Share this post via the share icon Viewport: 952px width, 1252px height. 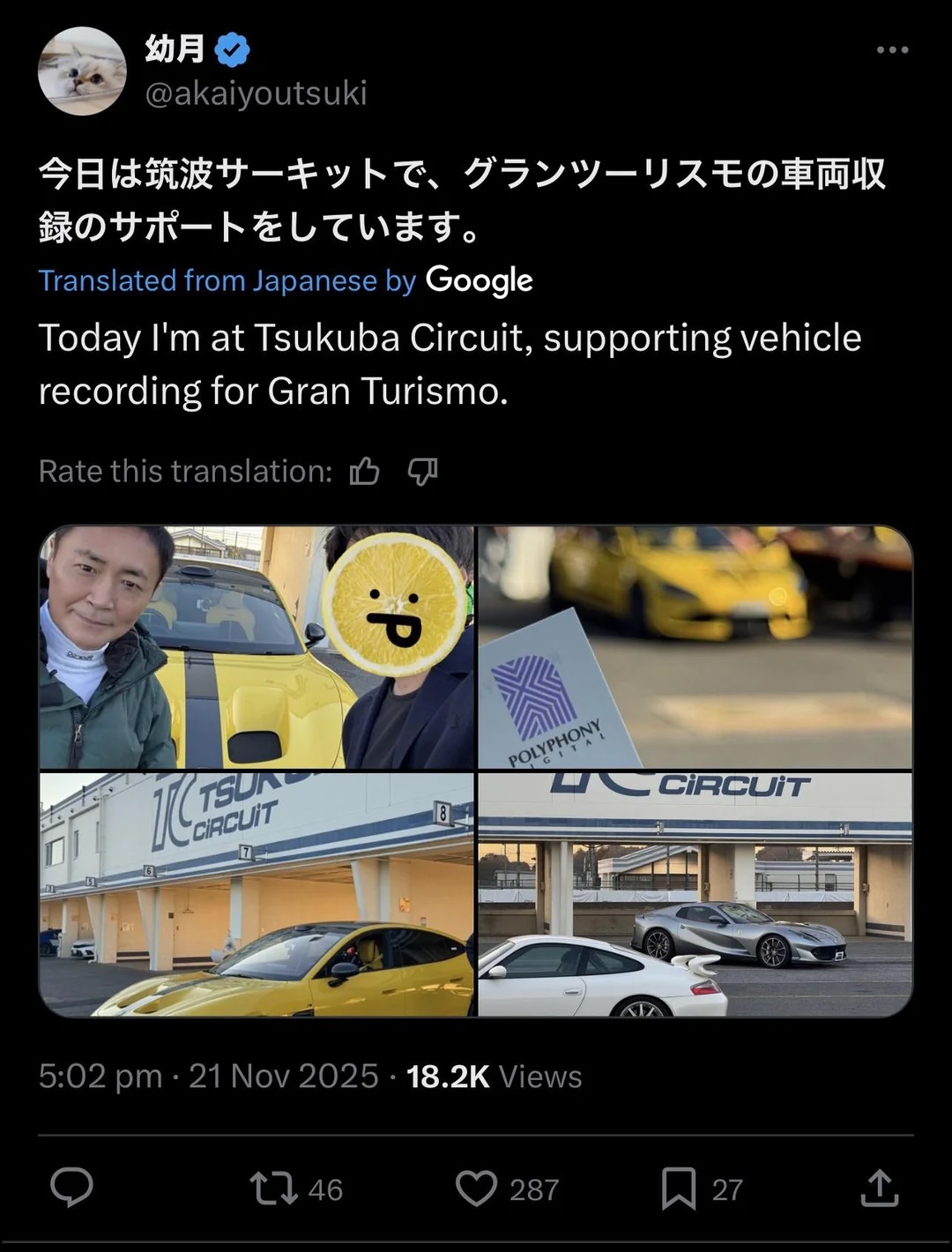tap(879, 1188)
